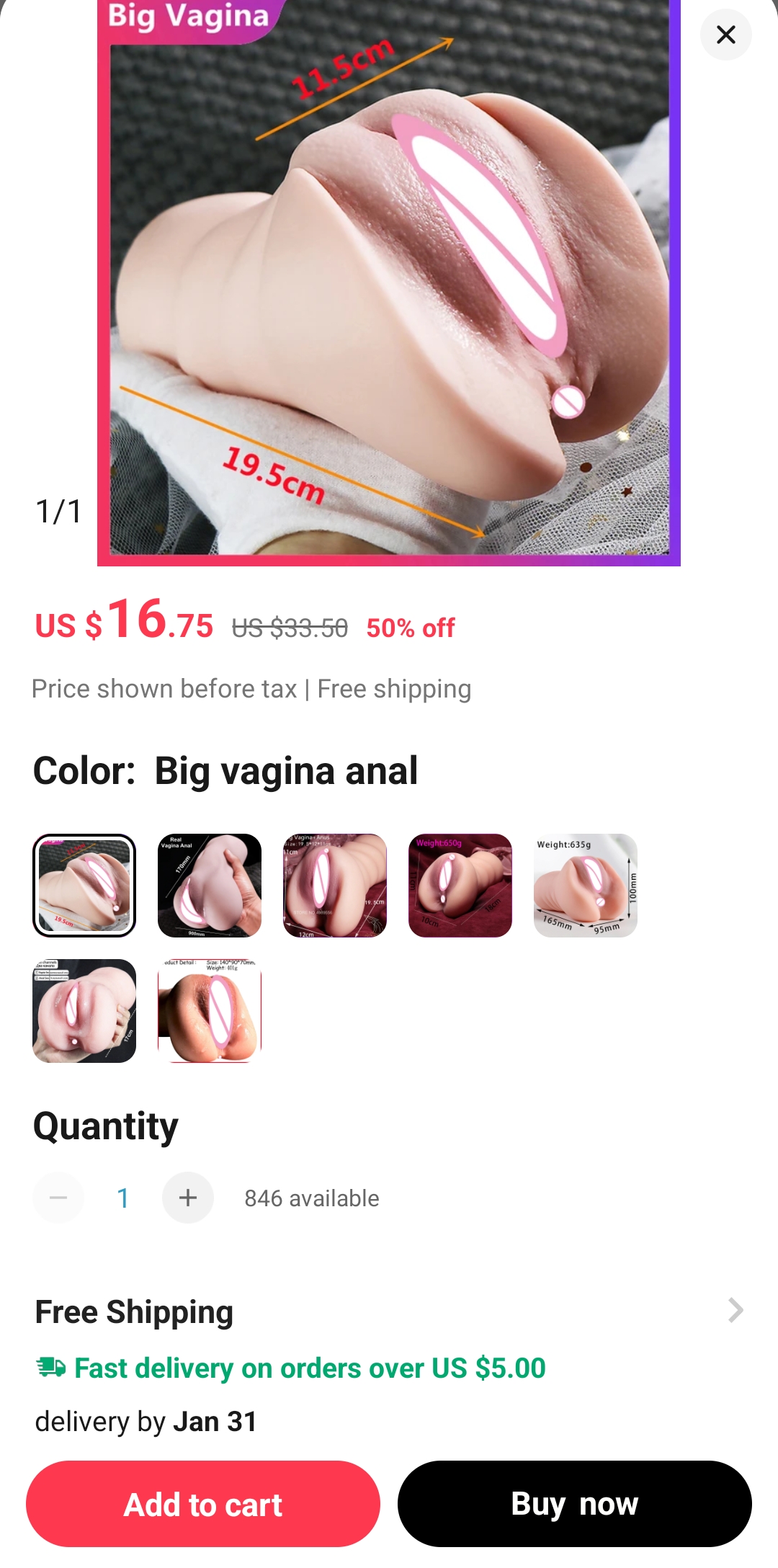Screen dimensions: 778x1568
Task: Choose the variant labeled Weight:650g
Action: 460,886
